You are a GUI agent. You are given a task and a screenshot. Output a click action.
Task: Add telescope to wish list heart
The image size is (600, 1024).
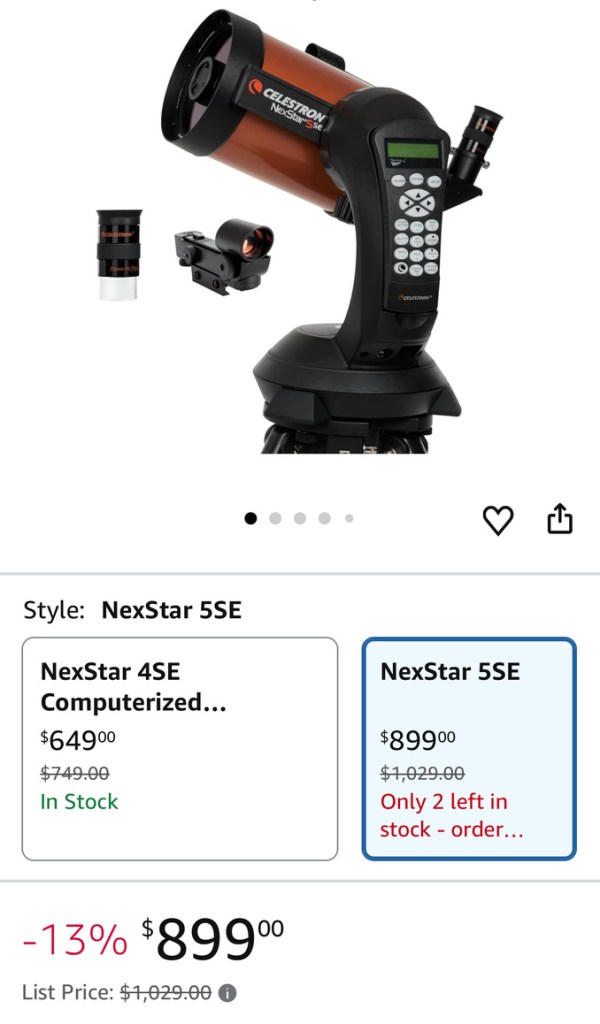tap(497, 519)
